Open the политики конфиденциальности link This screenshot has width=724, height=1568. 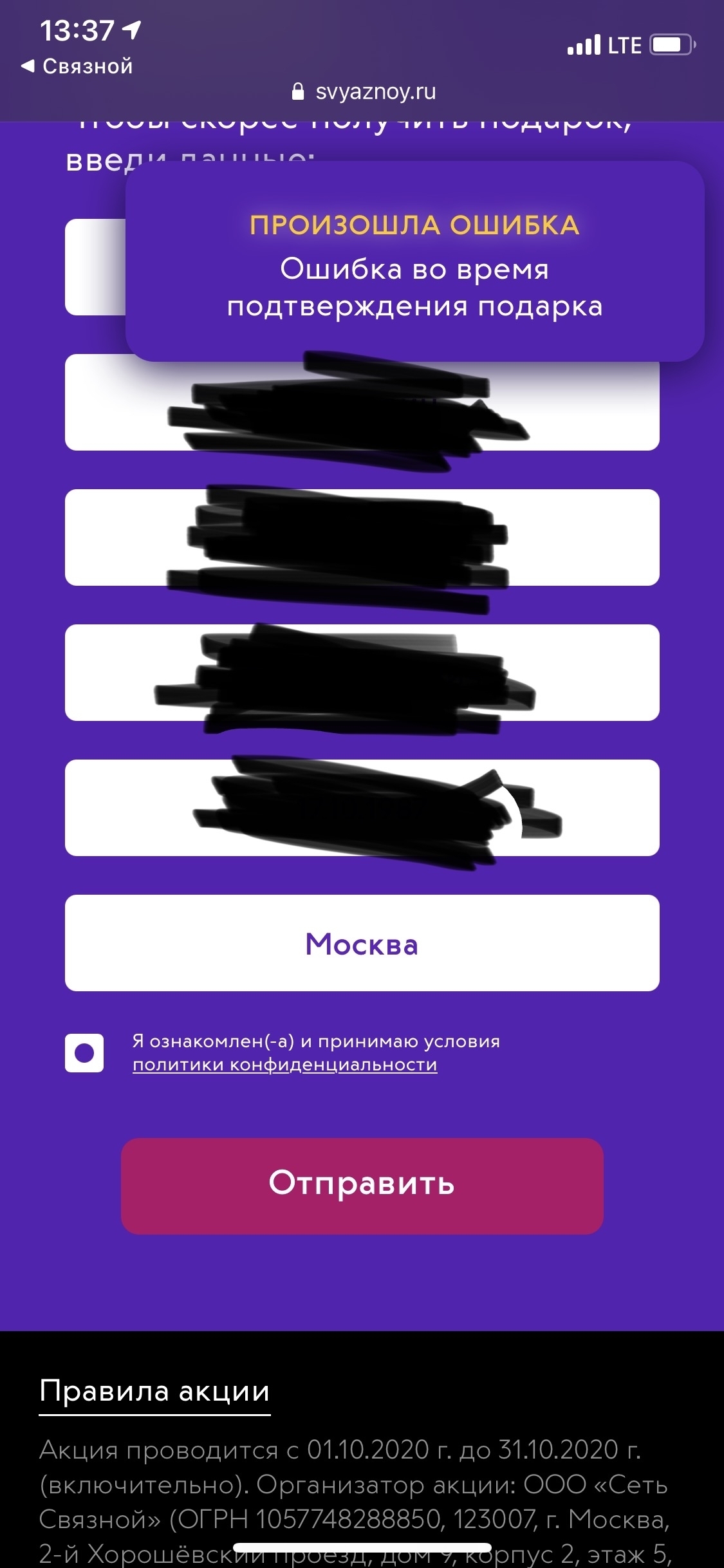tap(284, 1065)
